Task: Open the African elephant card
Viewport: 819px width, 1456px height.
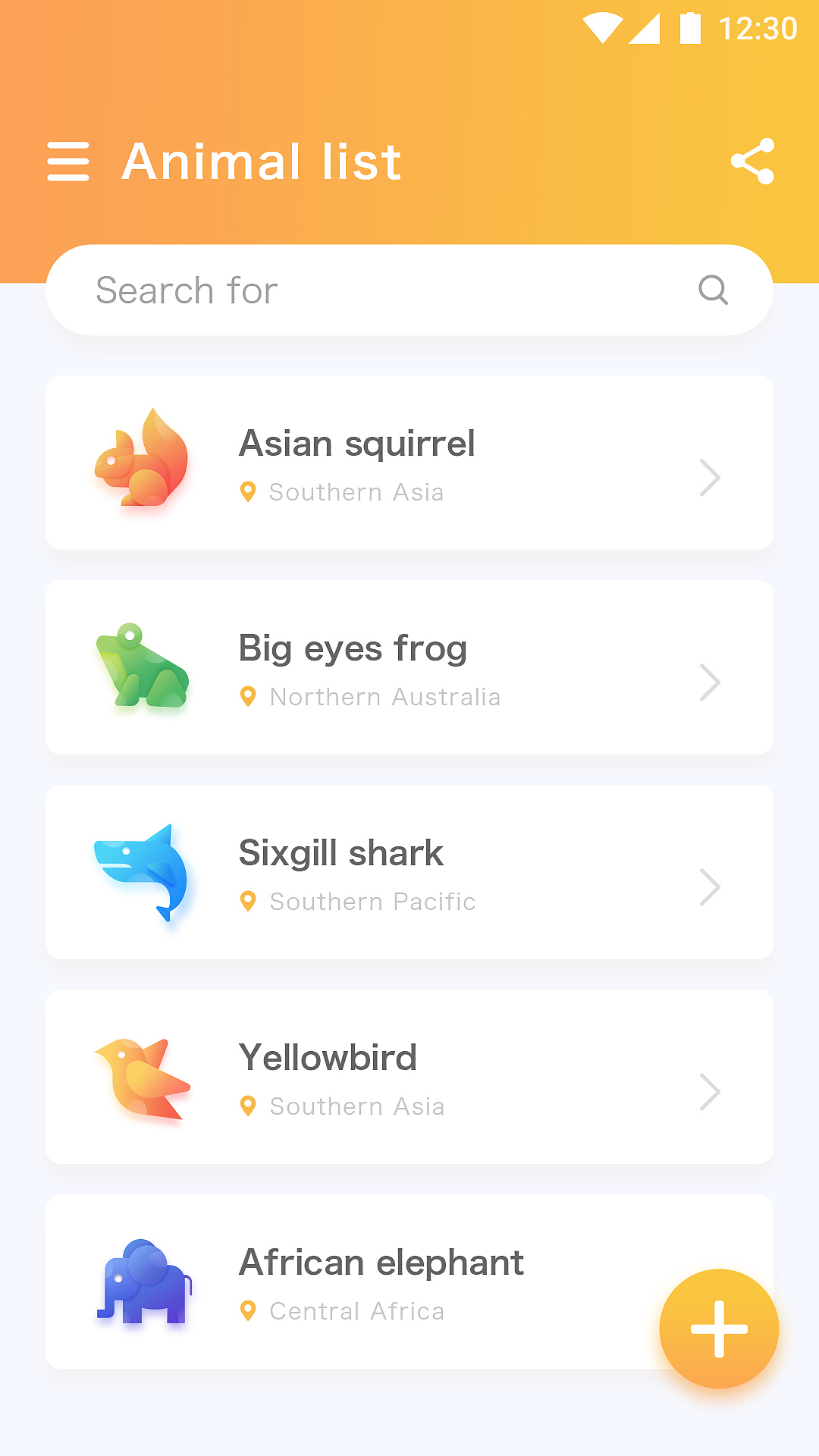Action: pyautogui.click(x=379, y=1282)
